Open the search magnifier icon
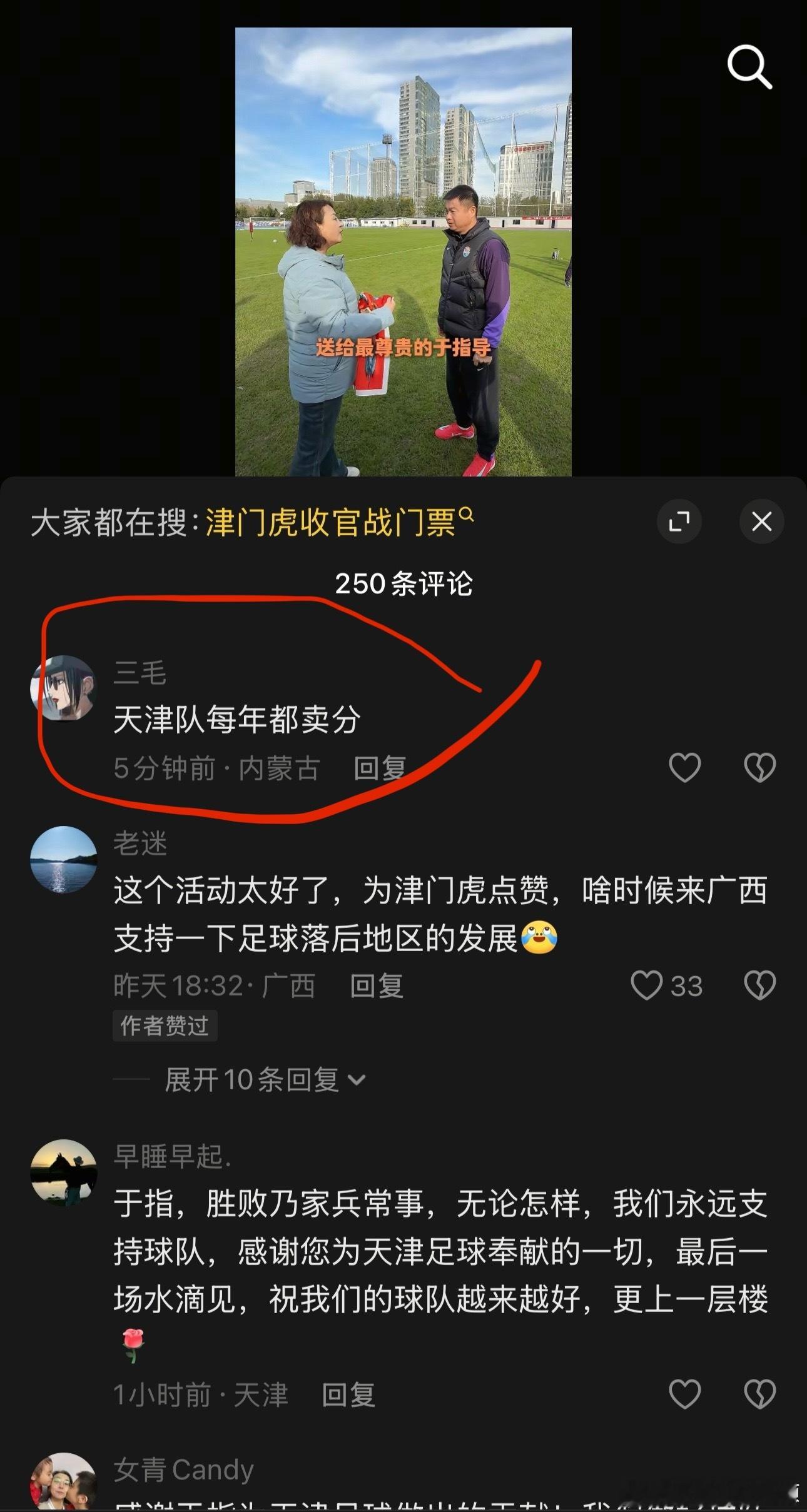The width and height of the screenshot is (807, 1512). (749, 66)
